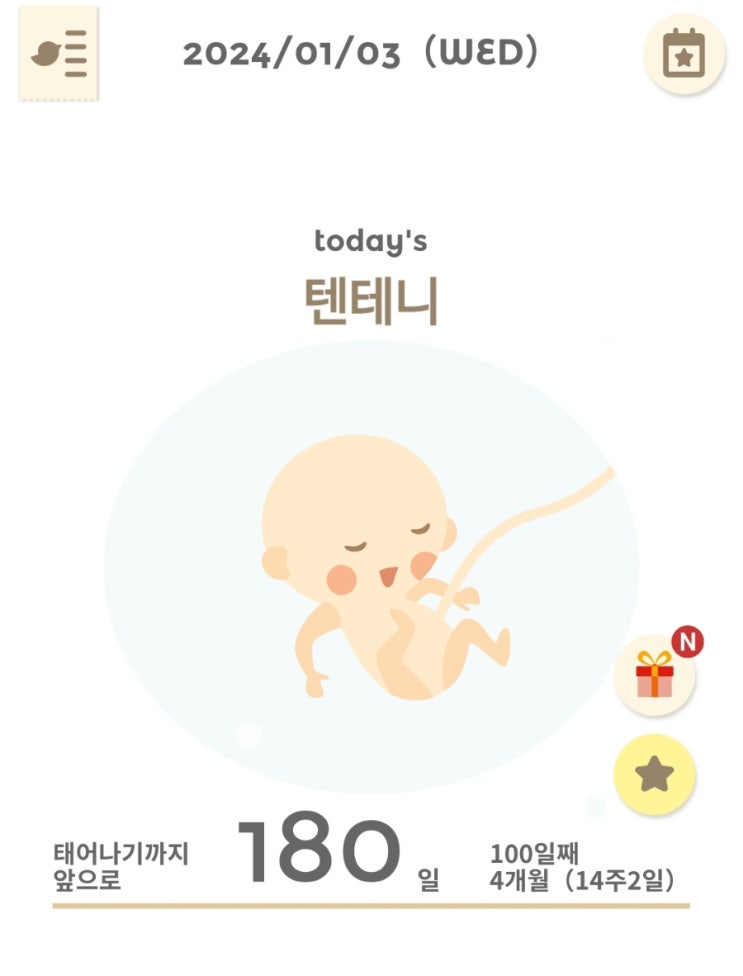The height and width of the screenshot is (976, 743).
Task: Open the gift box with new badge
Action: [x=655, y=675]
